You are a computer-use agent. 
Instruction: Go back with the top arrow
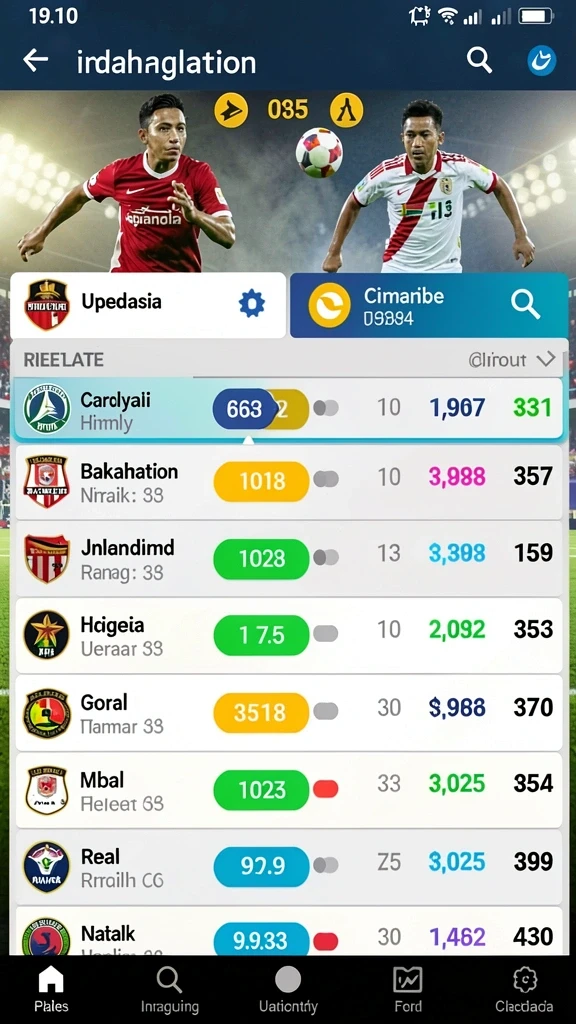(36, 60)
